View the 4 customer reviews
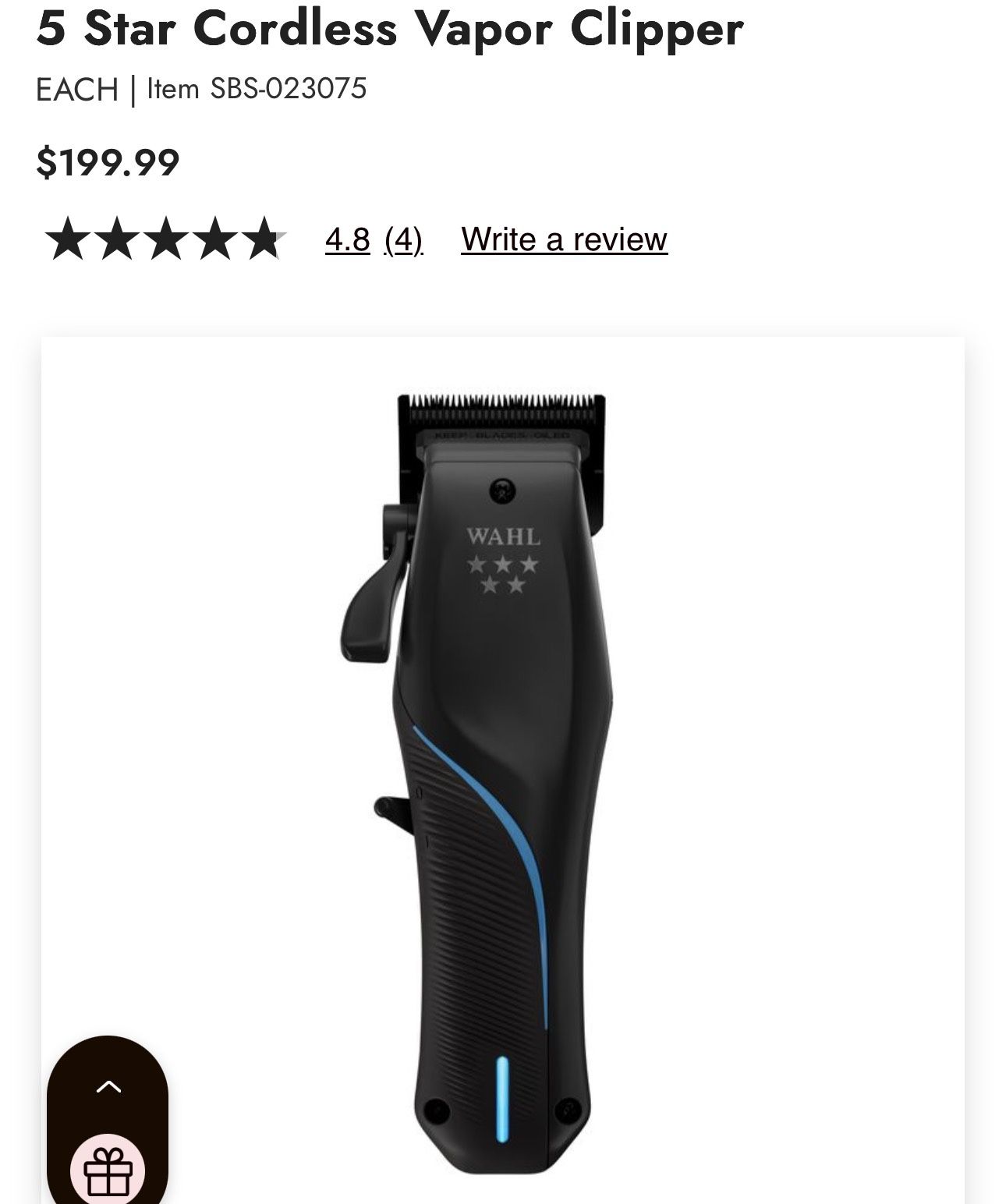Viewport: 1006px width, 1204px height. coord(403,239)
